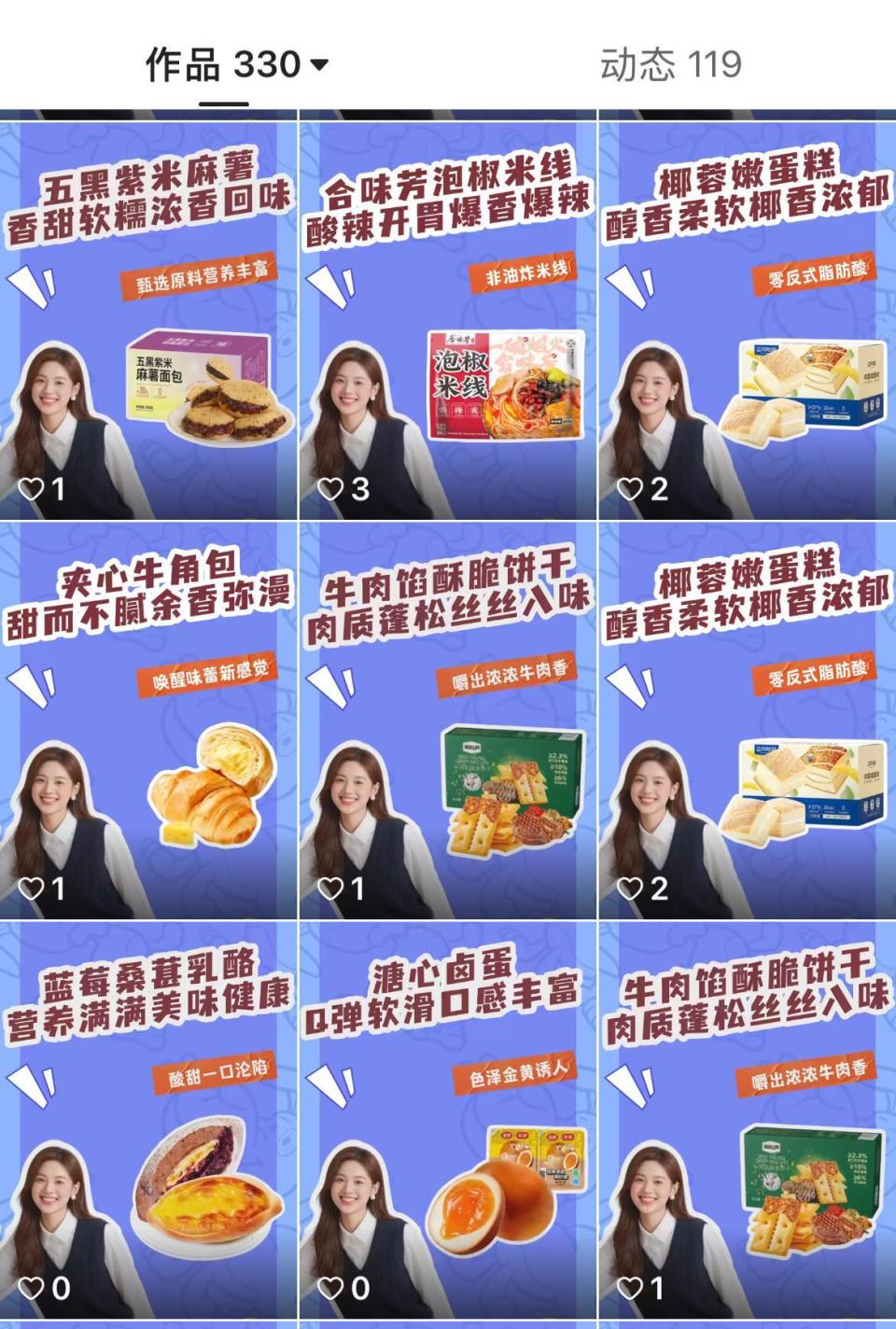Open the middle-right 椰蓉嫩蛋糕 post
The height and width of the screenshot is (1329, 896).
click(x=747, y=709)
